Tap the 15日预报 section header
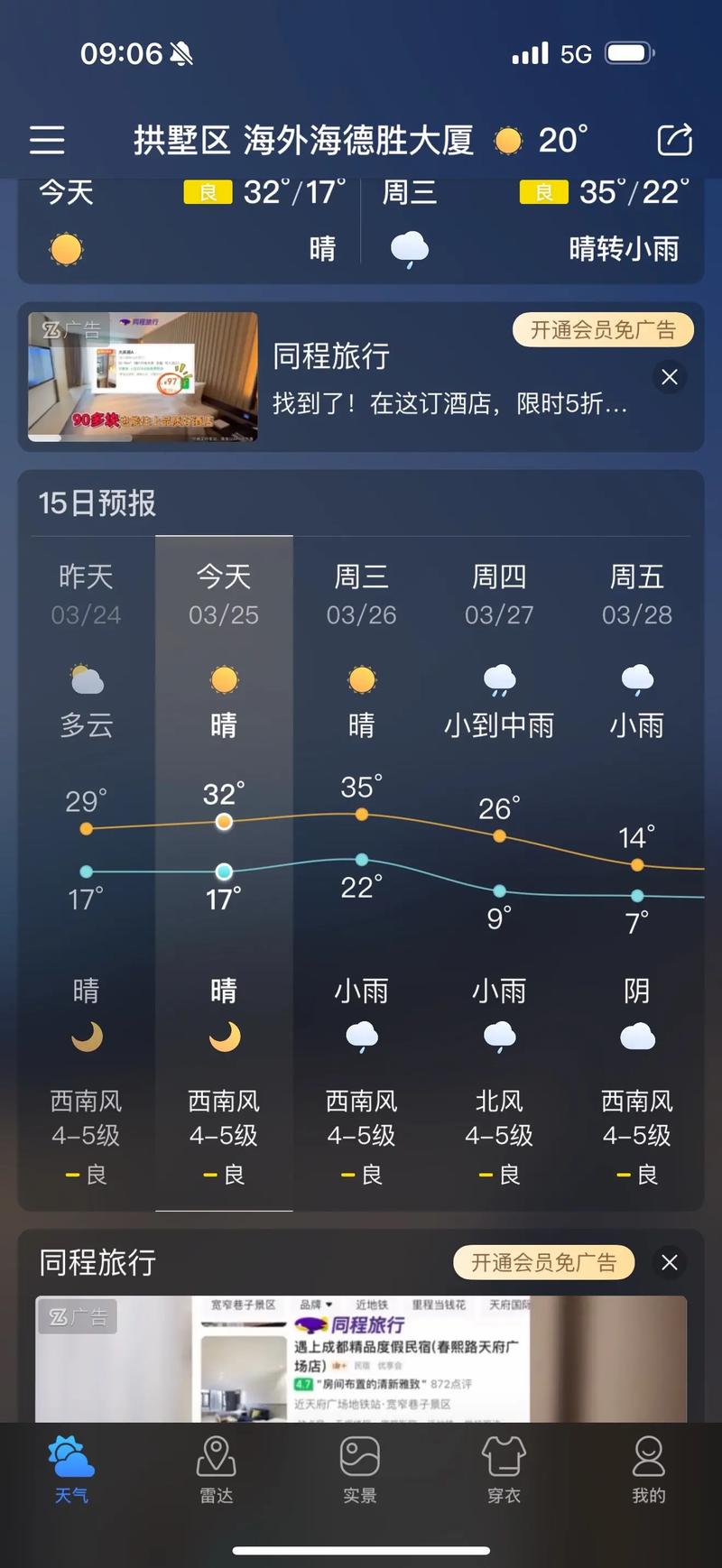The height and width of the screenshot is (1568, 722). [x=97, y=505]
